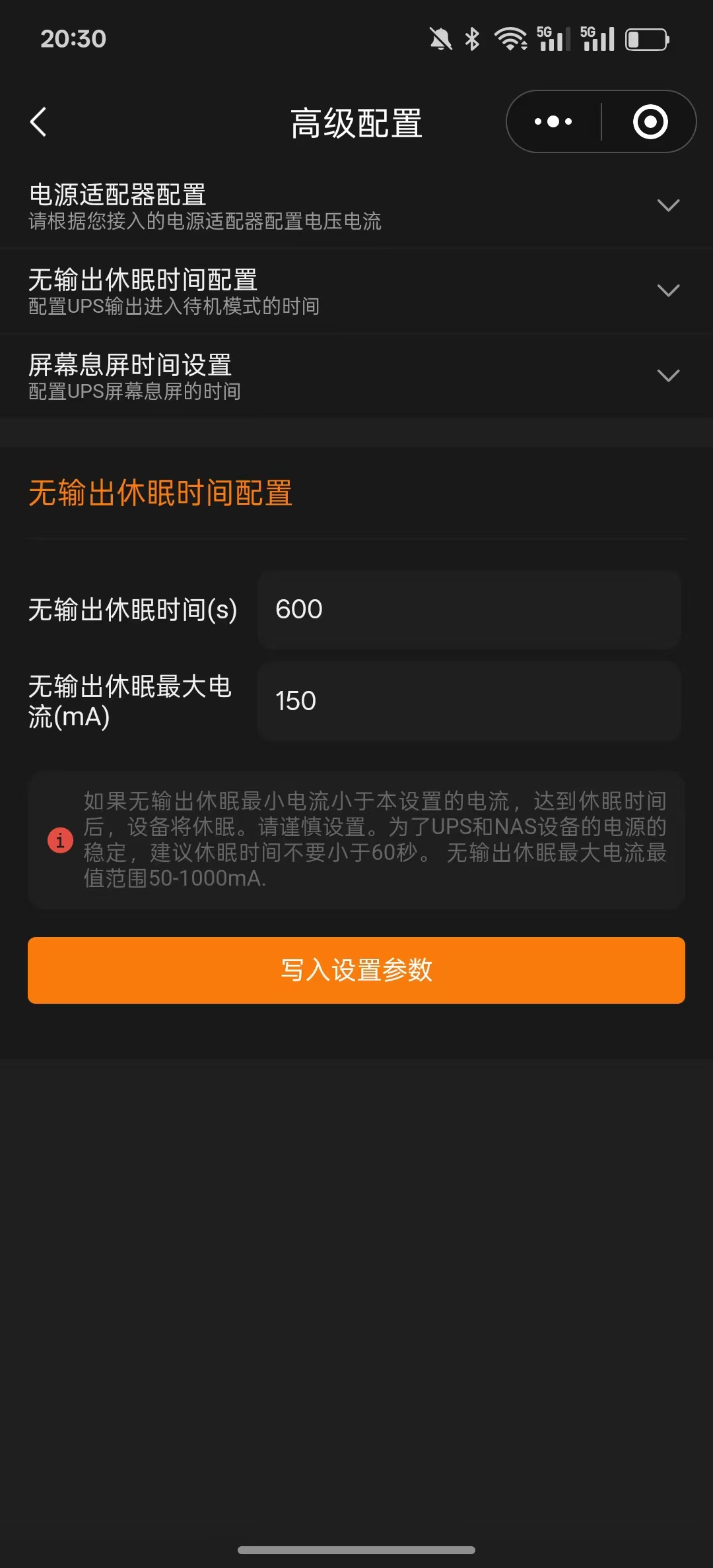Click the Bluetooth icon in status bar

472,38
